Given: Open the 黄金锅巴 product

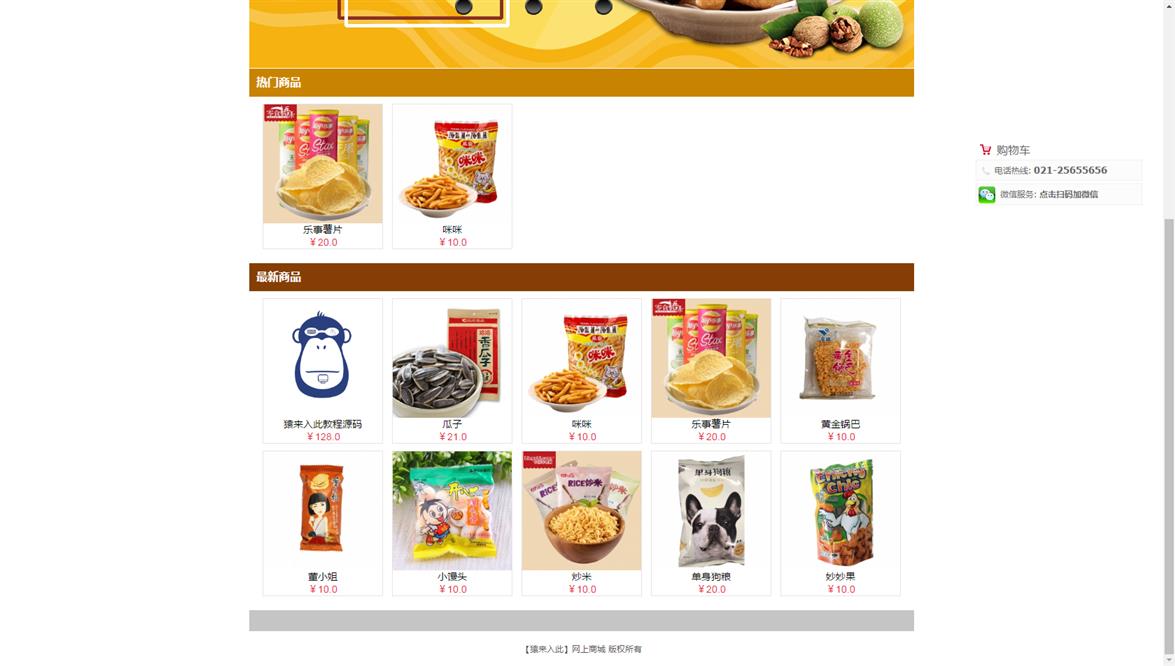Looking at the screenshot, I should 840,359.
